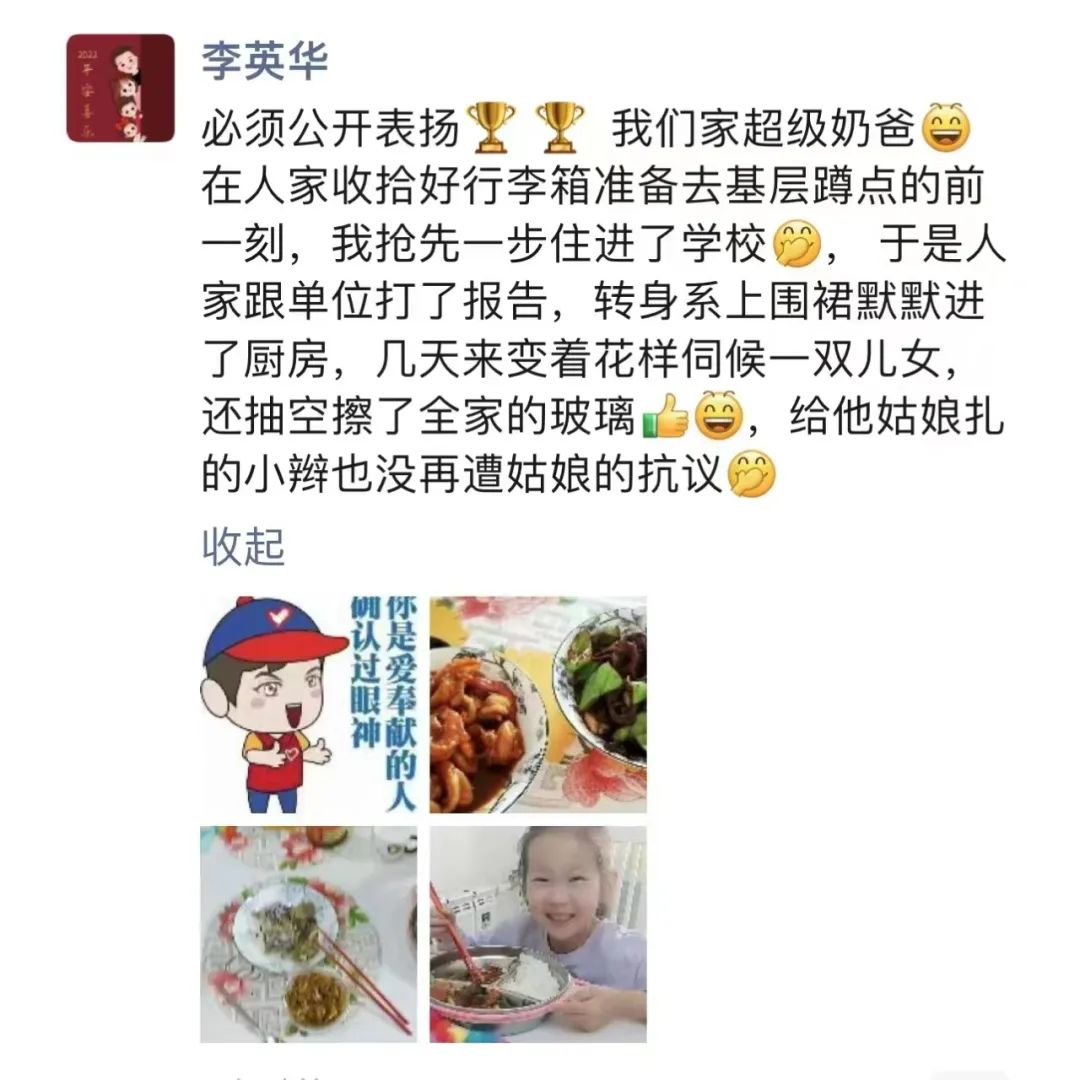Image resolution: width=1080 pixels, height=1080 pixels.
Task: View the photo of the smiling girl
Action: click(538, 934)
